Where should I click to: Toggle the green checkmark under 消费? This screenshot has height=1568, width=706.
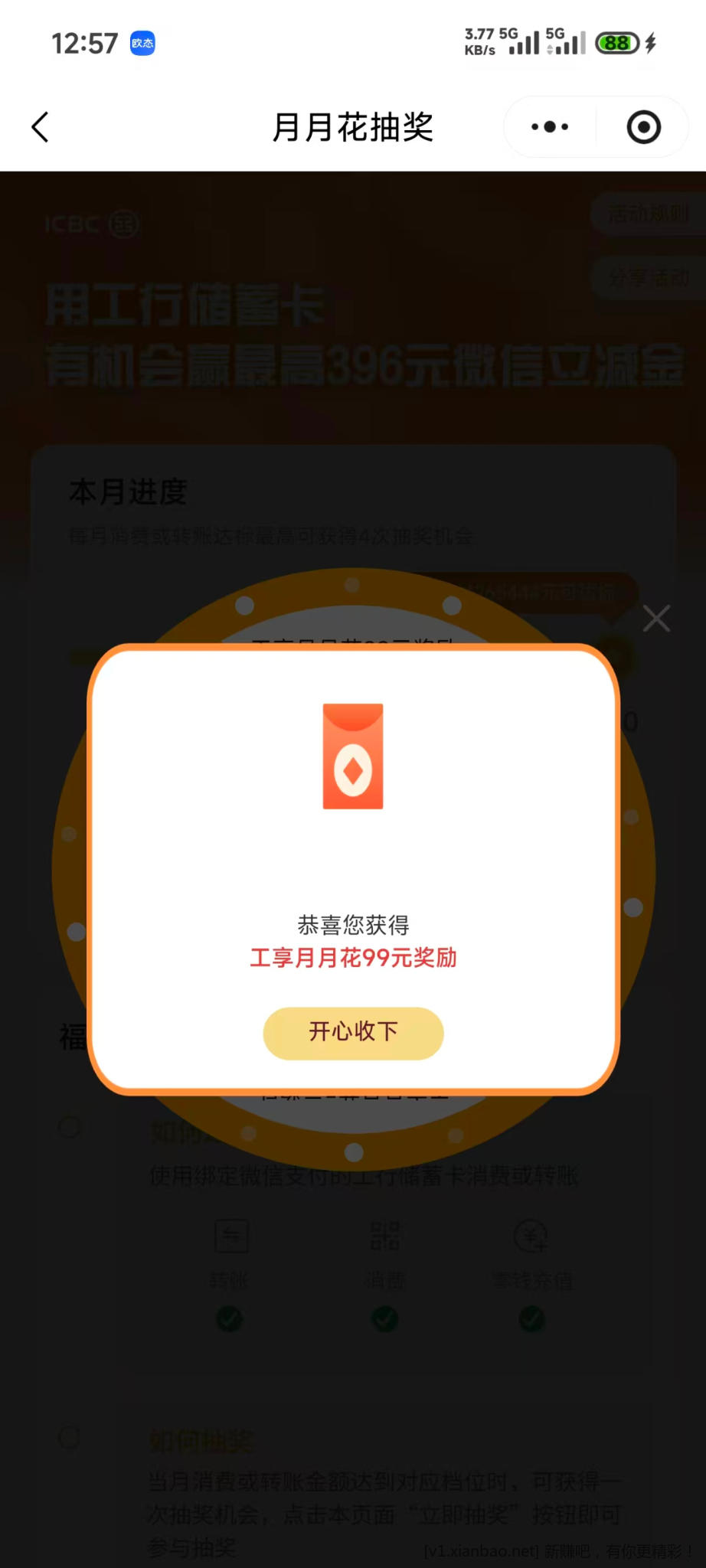(384, 1318)
